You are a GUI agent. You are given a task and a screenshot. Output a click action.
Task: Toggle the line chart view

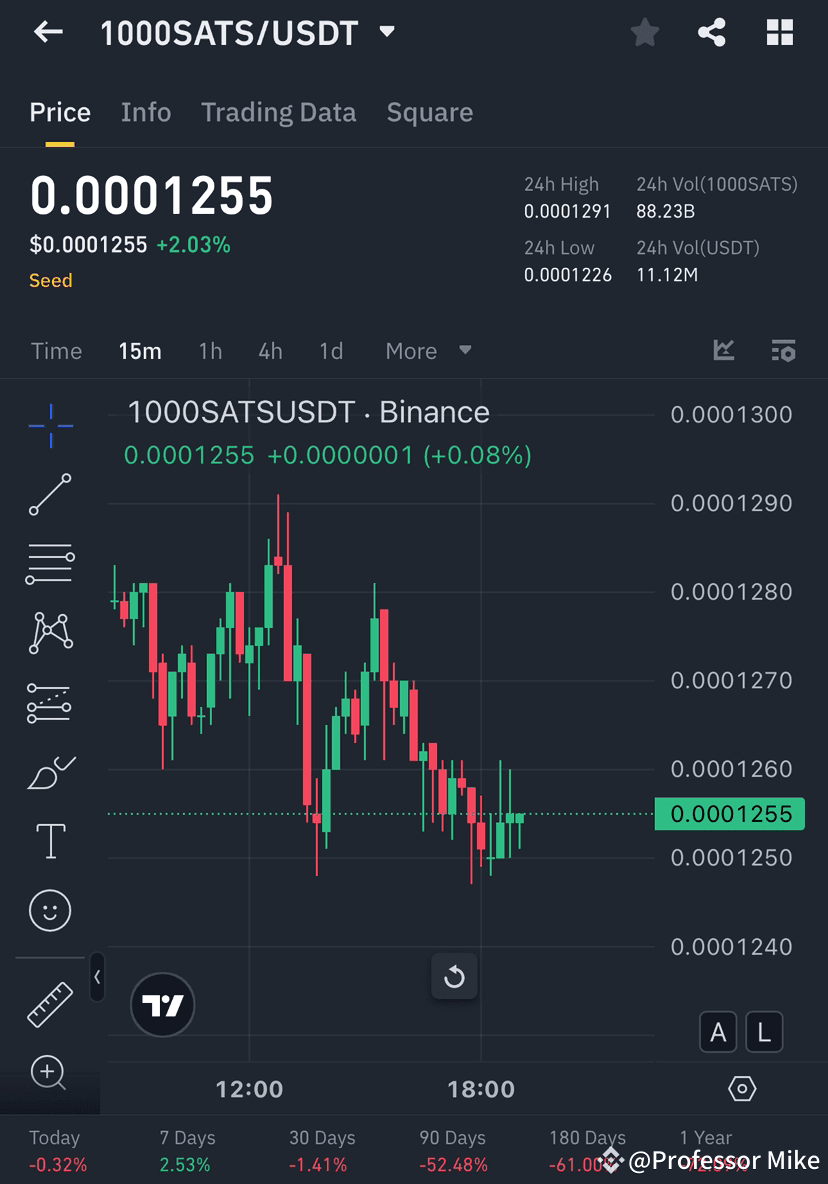coord(724,350)
